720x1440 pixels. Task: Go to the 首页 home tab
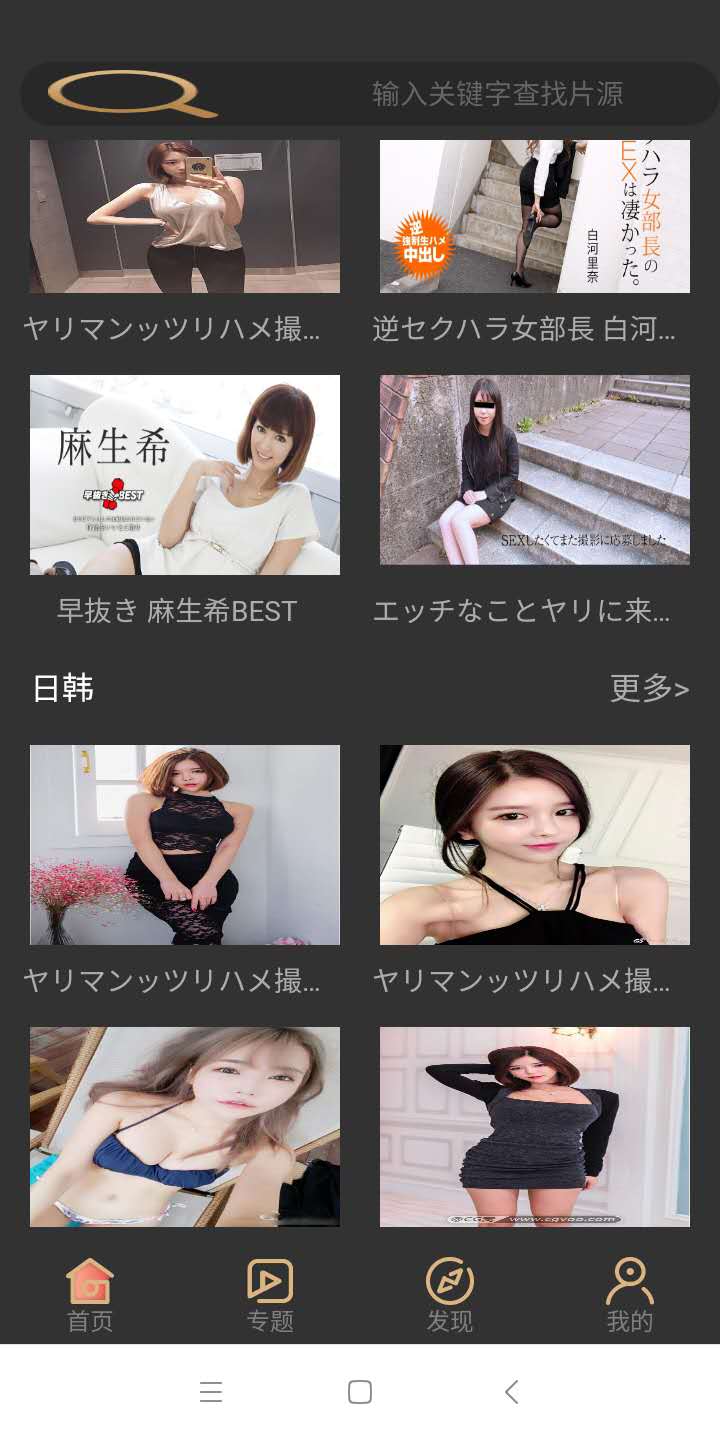[x=90, y=1296]
